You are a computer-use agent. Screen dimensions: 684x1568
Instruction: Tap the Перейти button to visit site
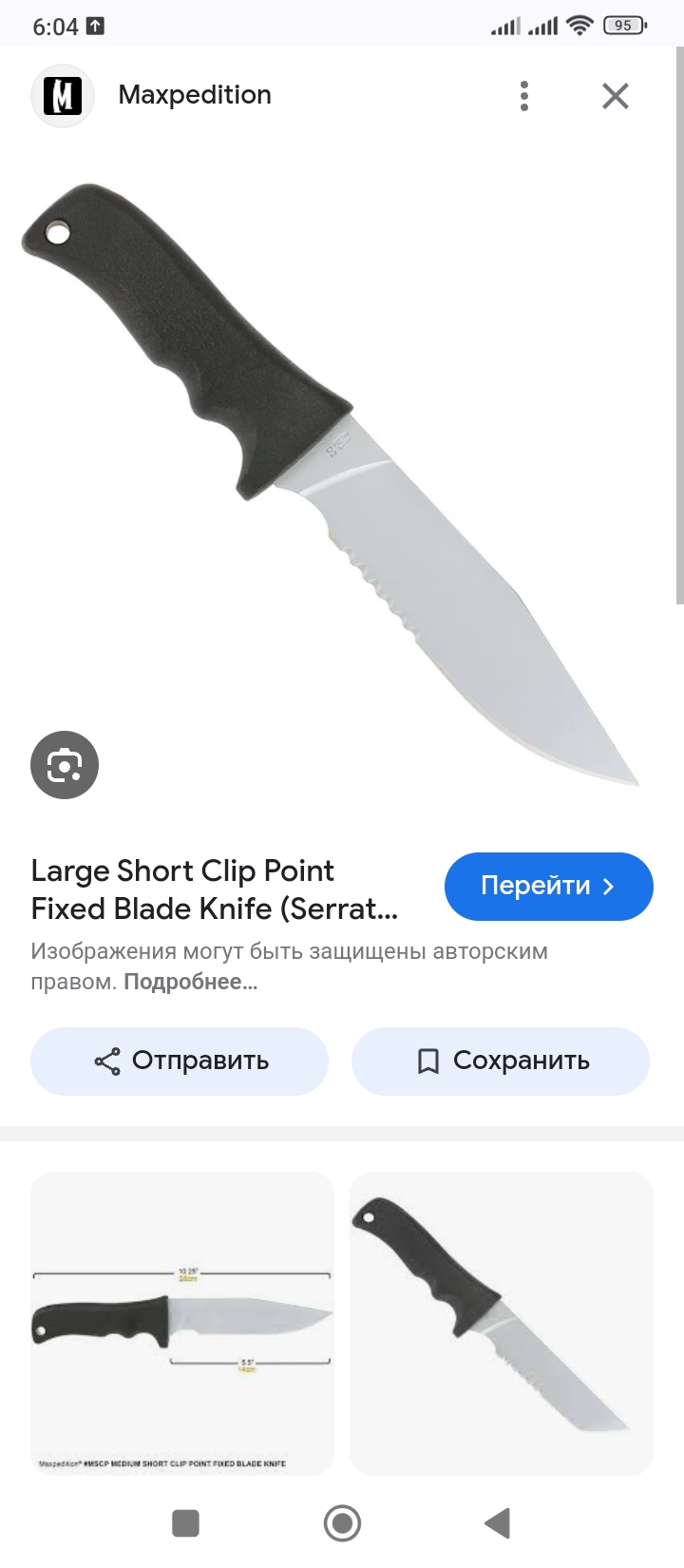click(x=548, y=887)
